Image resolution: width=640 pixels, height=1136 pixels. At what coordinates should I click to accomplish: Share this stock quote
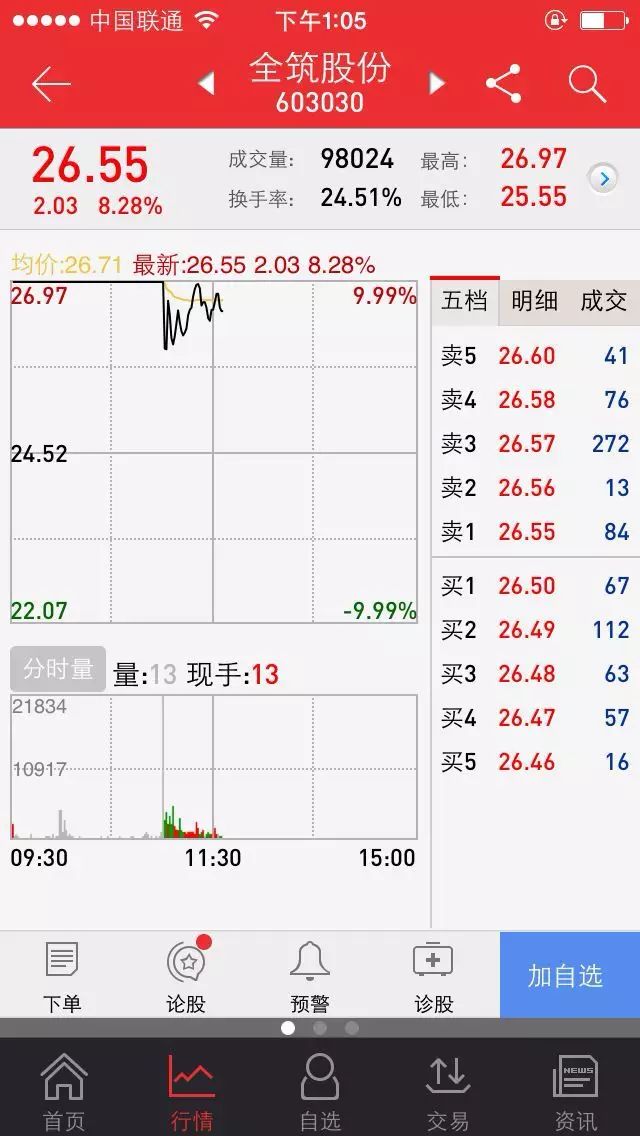[x=504, y=84]
